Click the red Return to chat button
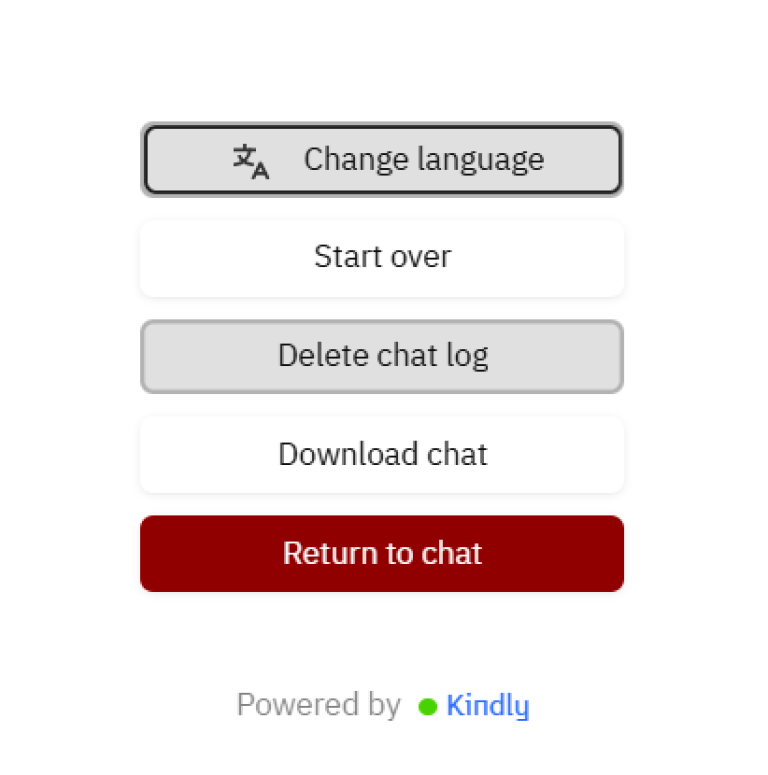Image resolution: width=768 pixels, height=775 pixels. [x=383, y=553]
